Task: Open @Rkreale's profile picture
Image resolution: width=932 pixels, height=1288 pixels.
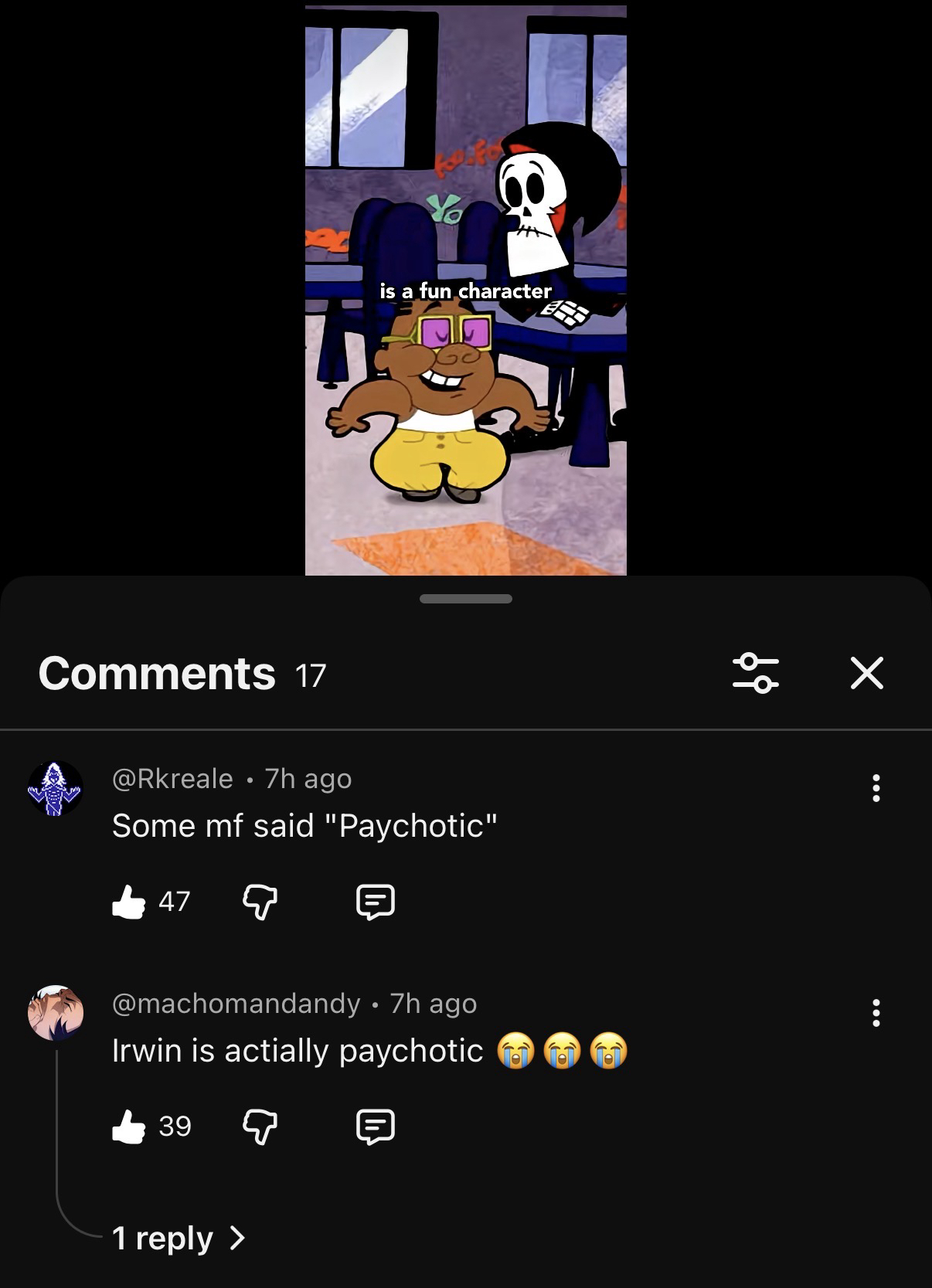Action: [x=55, y=789]
